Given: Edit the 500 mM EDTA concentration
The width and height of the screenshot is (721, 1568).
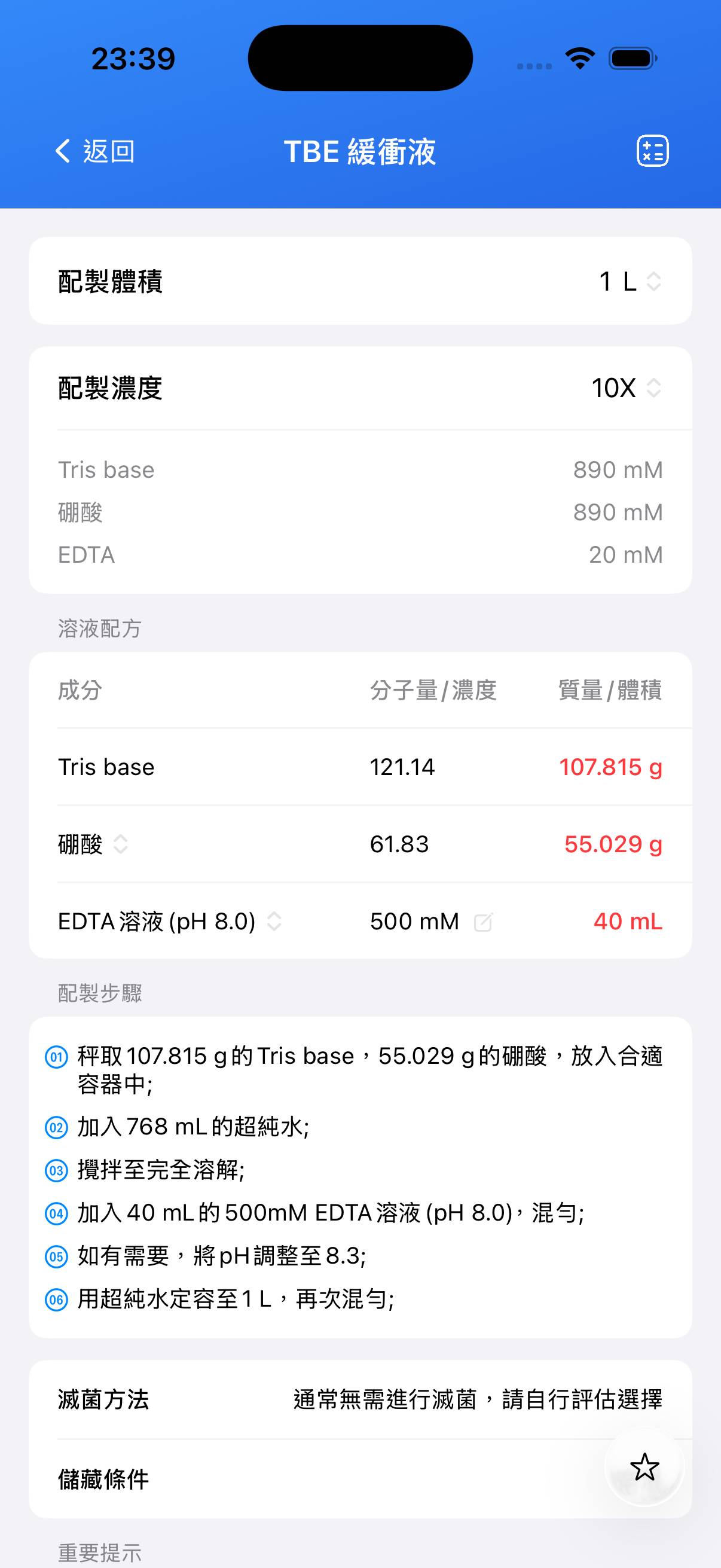Looking at the screenshot, I should (x=483, y=922).
